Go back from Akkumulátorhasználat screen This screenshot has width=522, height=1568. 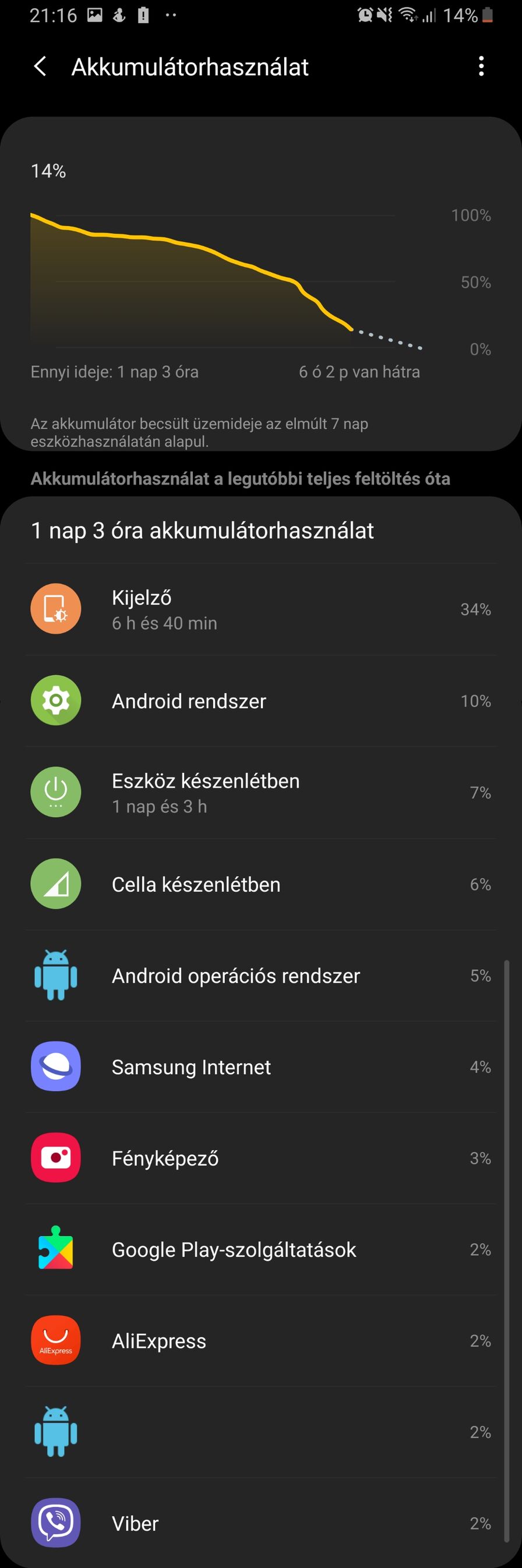tap(40, 66)
